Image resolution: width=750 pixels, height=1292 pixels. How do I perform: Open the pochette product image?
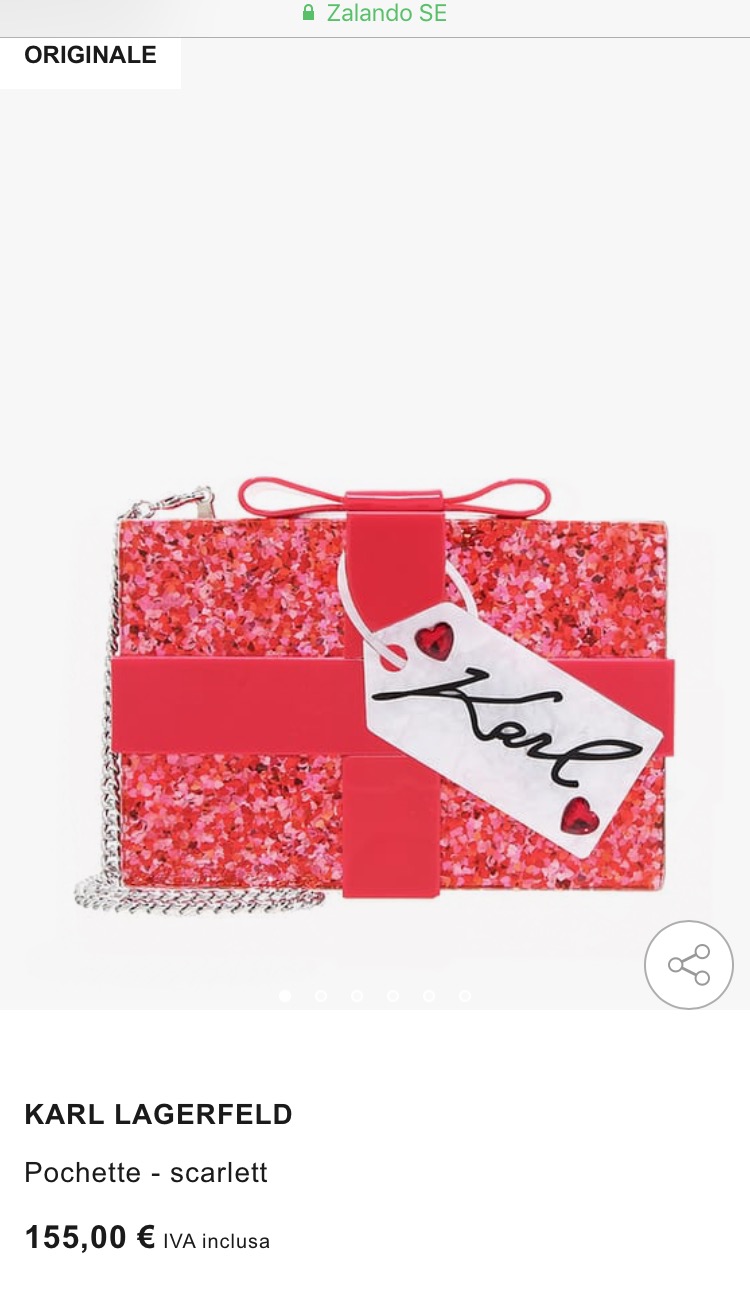coord(390,690)
